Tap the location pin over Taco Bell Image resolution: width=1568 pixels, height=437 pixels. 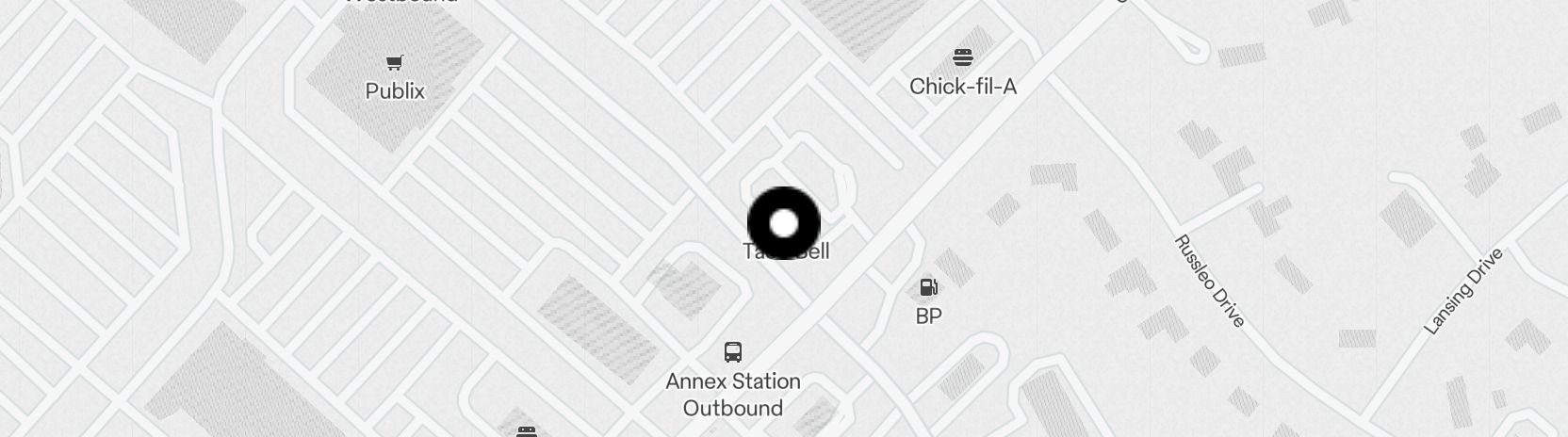(x=784, y=223)
